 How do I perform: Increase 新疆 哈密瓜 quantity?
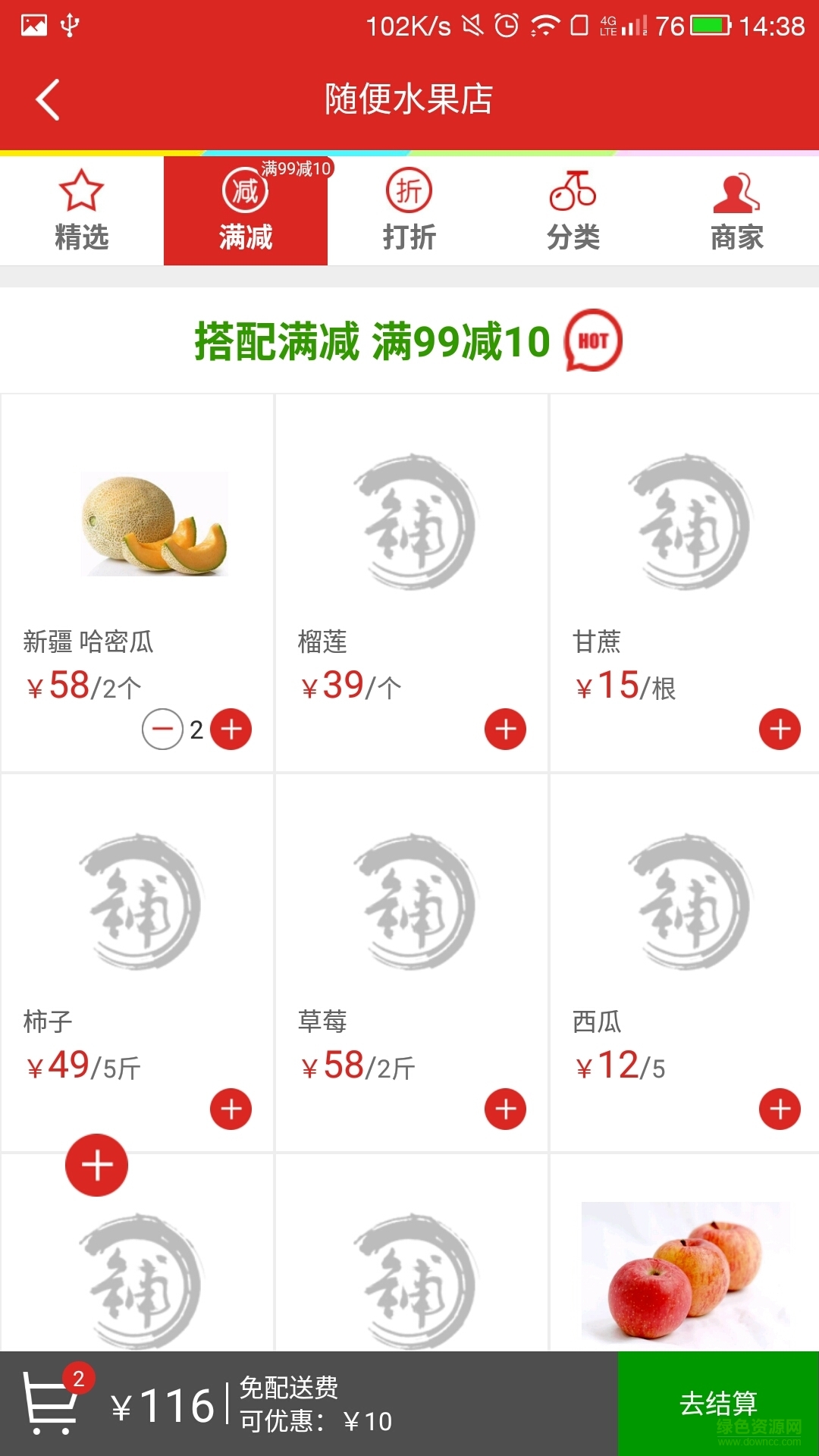tap(231, 730)
